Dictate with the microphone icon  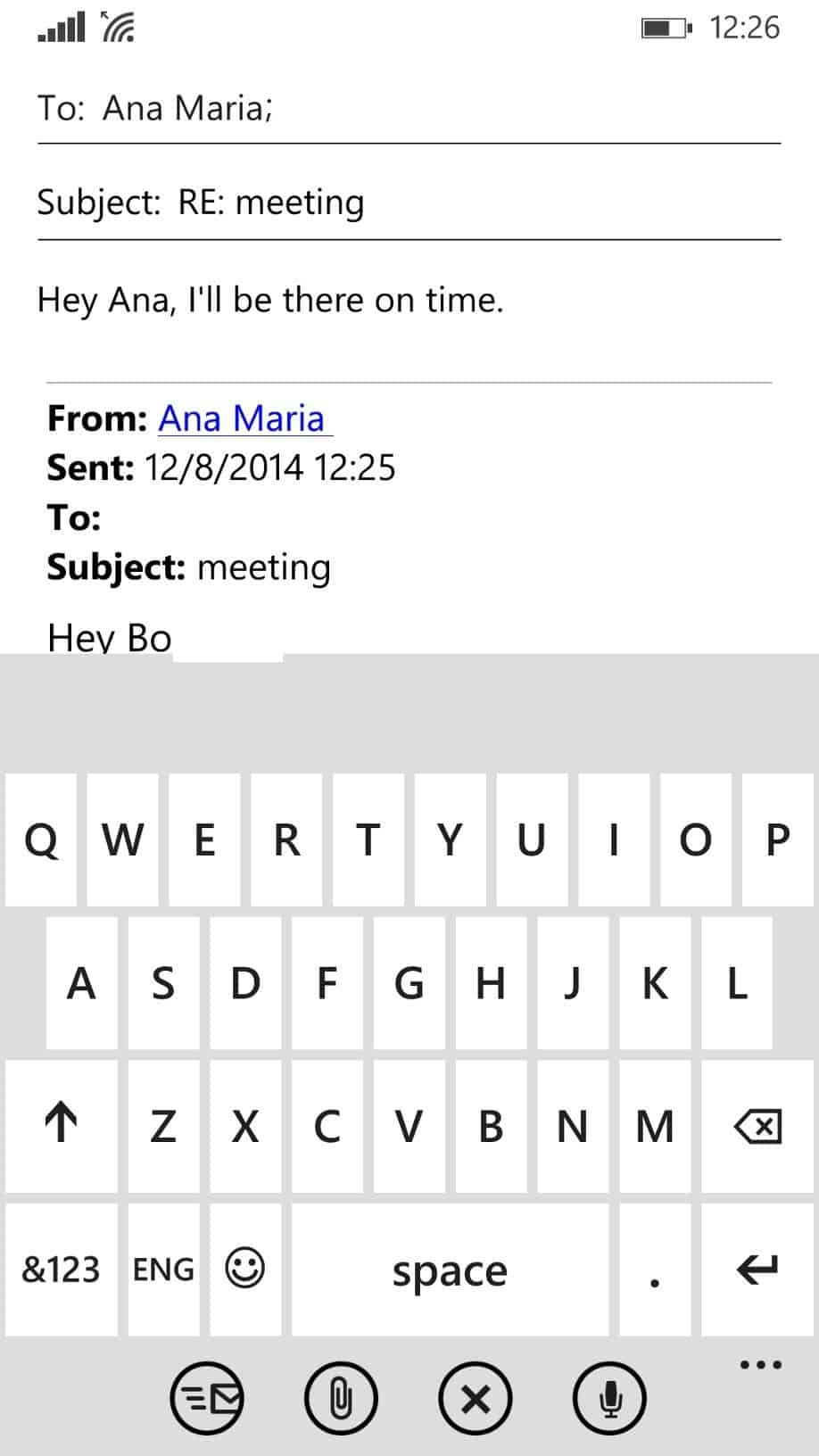coord(610,1399)
